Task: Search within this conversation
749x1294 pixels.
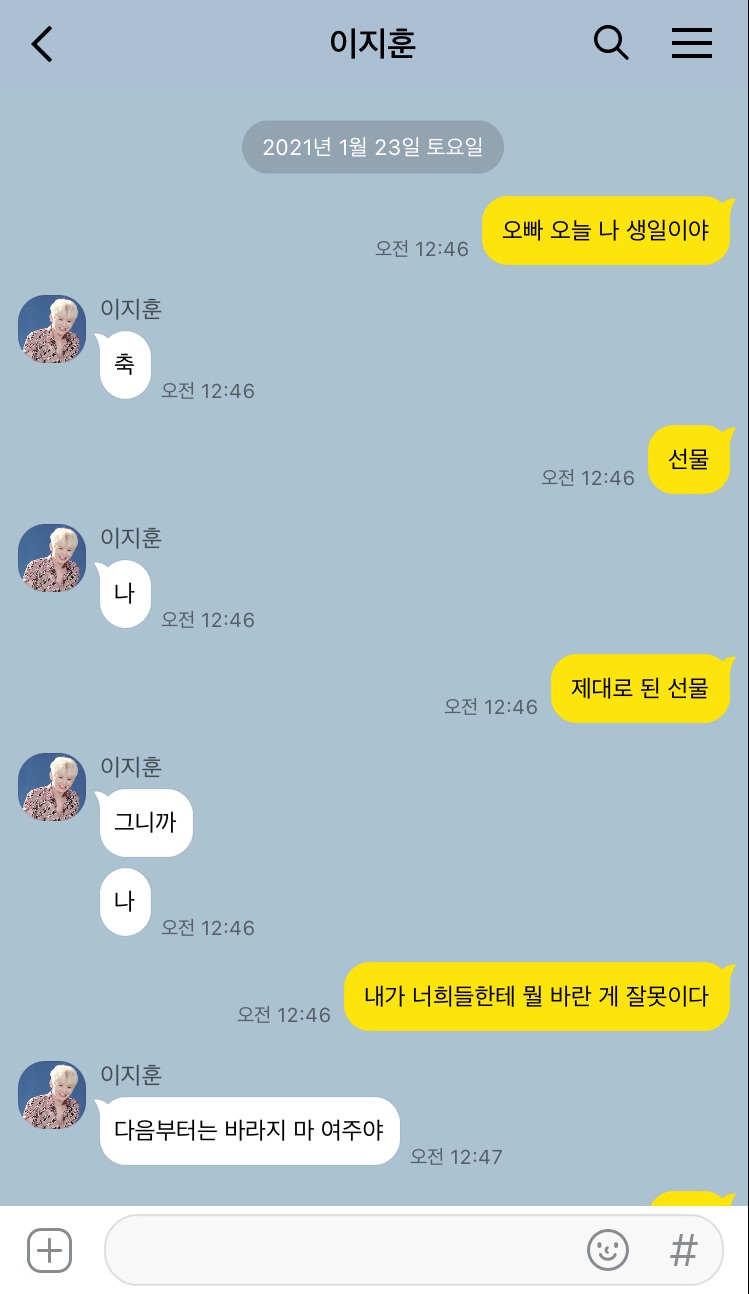Action: (610, 43)
